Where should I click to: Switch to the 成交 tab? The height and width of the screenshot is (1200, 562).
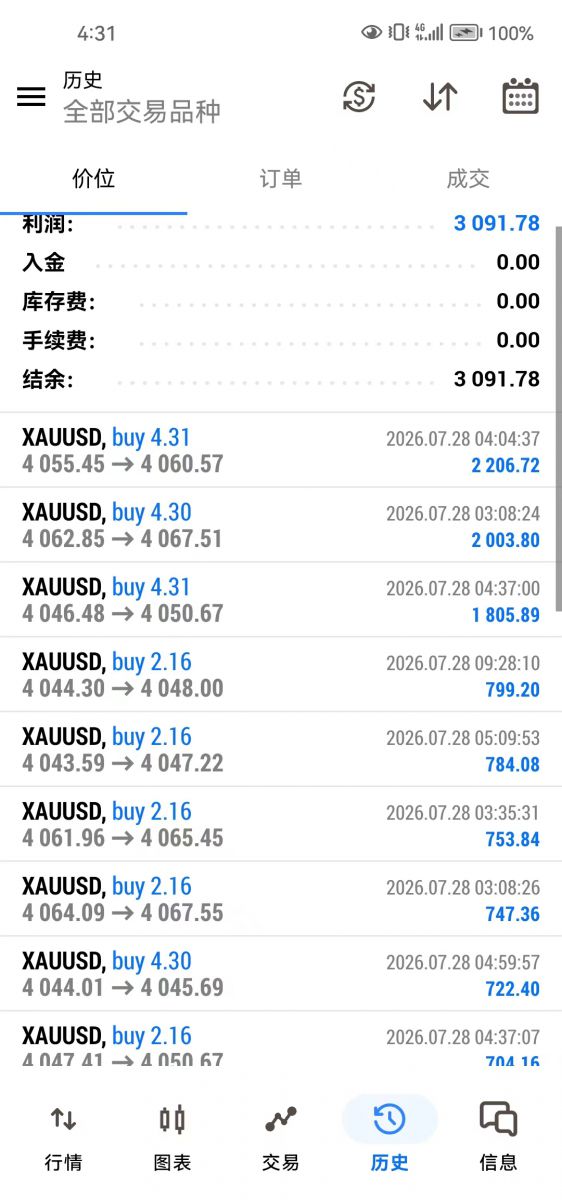[468, 179]
